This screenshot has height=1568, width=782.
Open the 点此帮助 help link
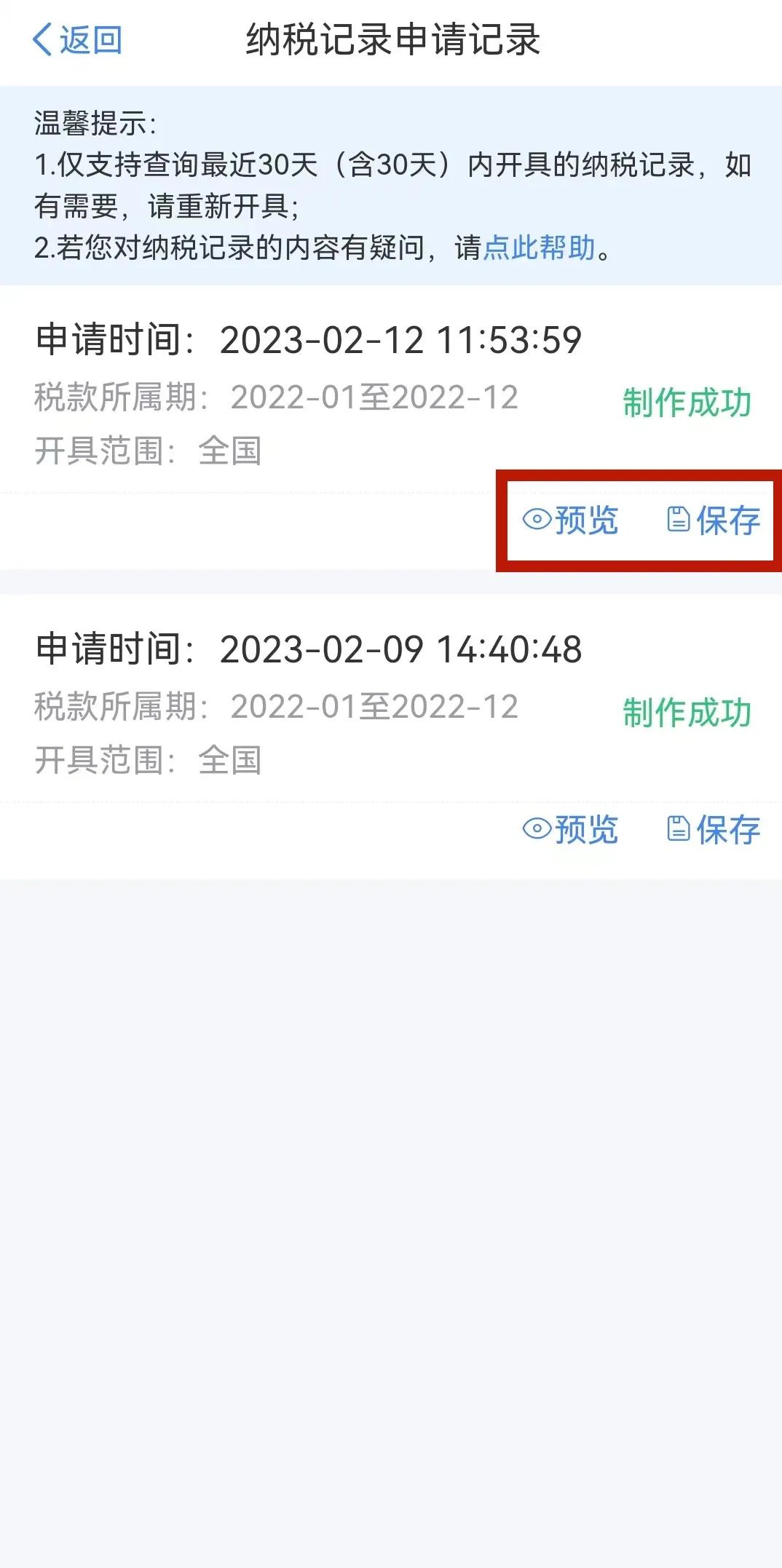(540, 248)
